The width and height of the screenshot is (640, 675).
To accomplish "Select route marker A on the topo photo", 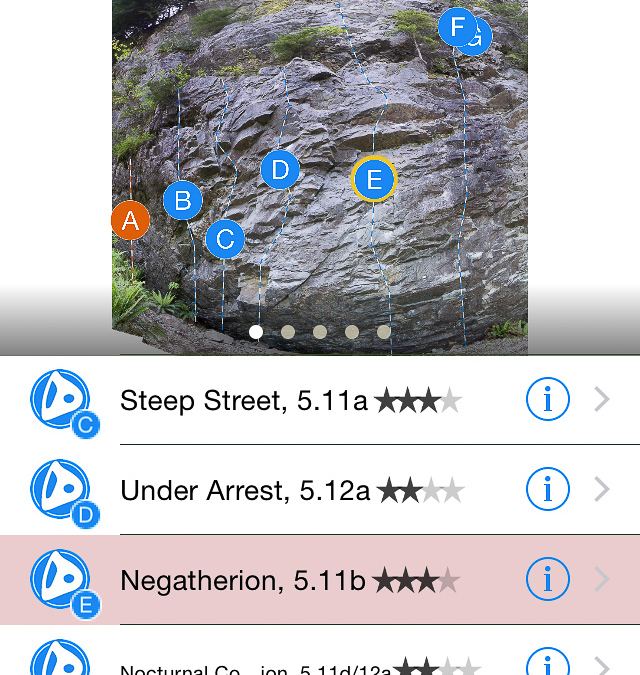I will [130, 221].
